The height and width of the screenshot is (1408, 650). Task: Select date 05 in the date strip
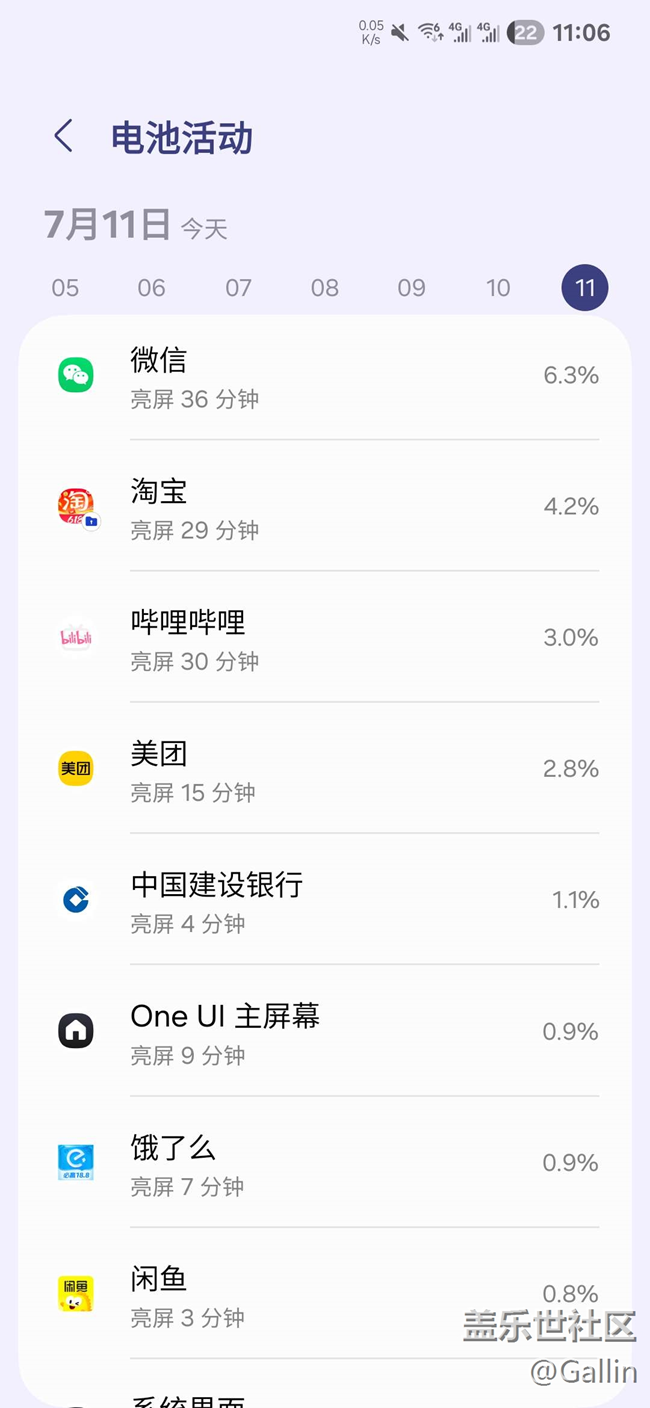[65, 288]
